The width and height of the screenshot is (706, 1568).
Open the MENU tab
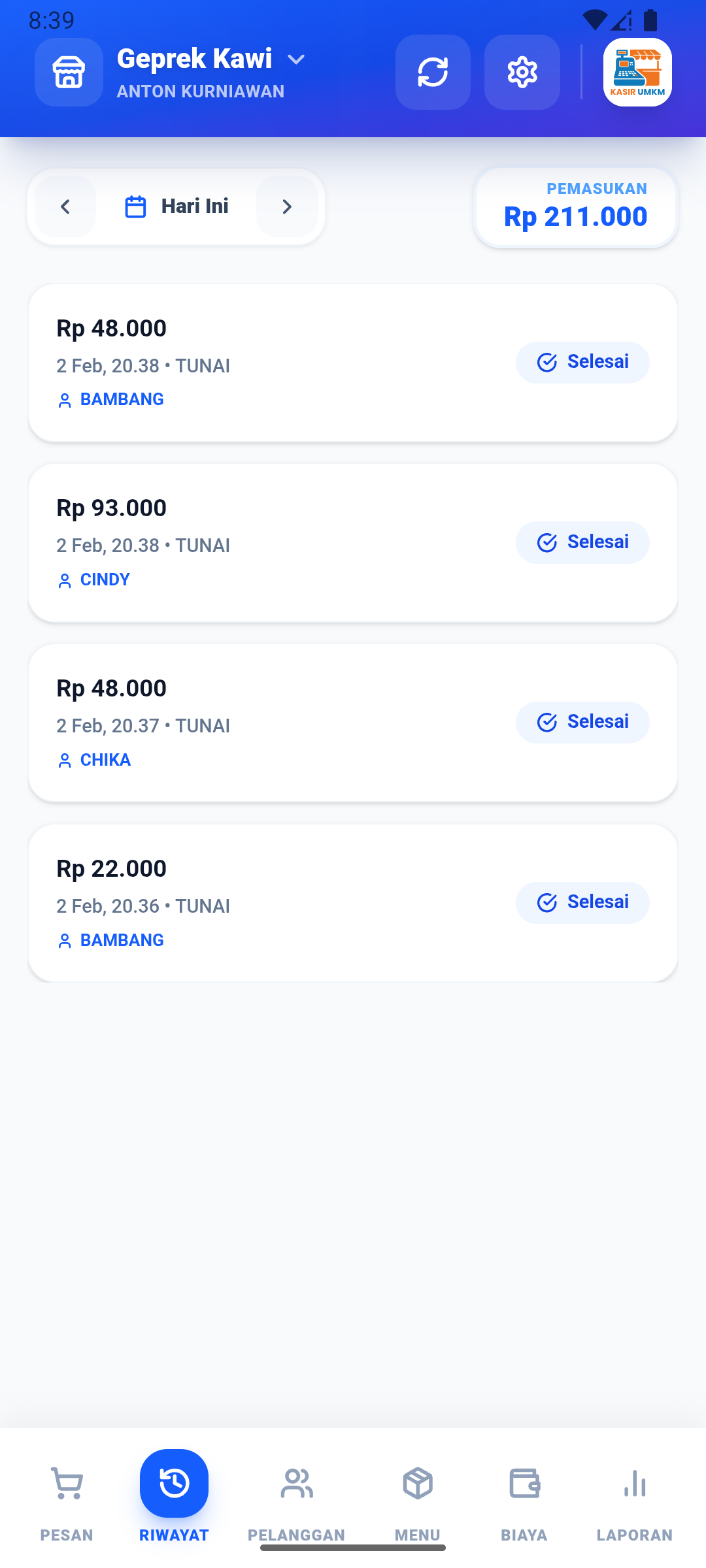coord(416,1496)
